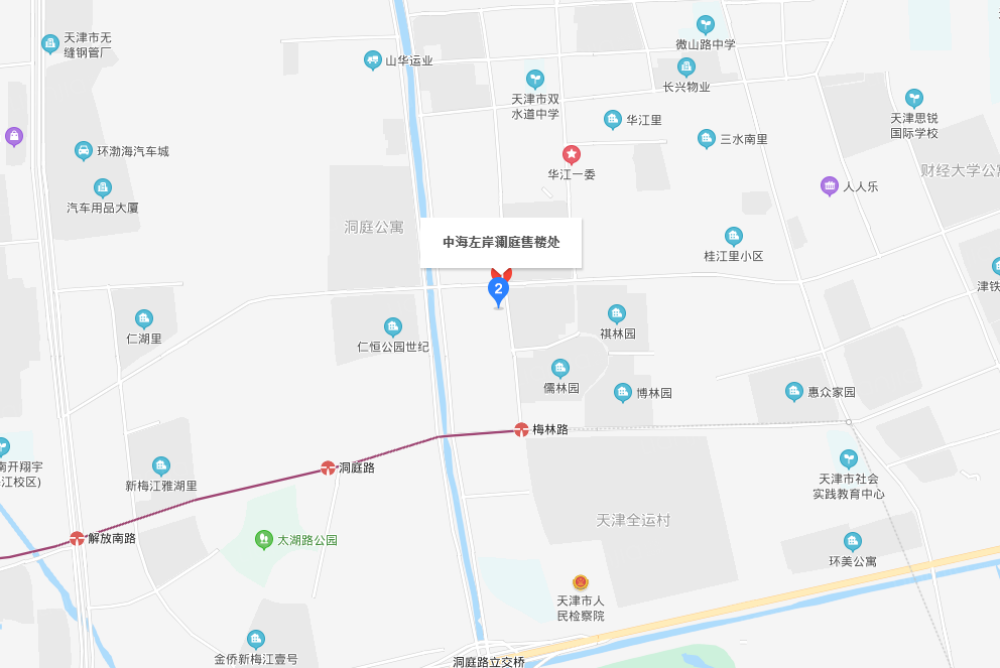Open the 中海左岸澜庭售楼处 info label
This screenshot has height=668, width=1000.
(500, 242)
